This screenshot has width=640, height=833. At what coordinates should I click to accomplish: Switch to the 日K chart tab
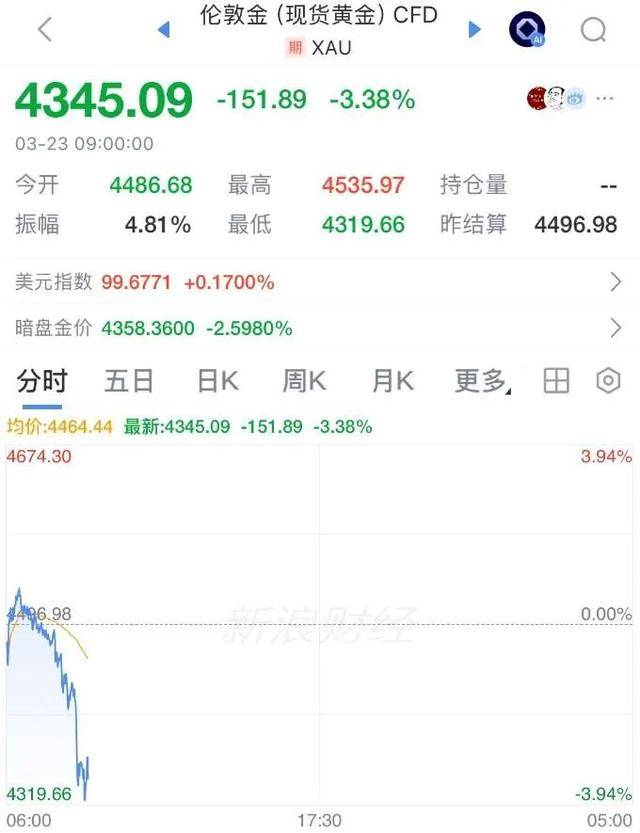[x=217, y=381]
